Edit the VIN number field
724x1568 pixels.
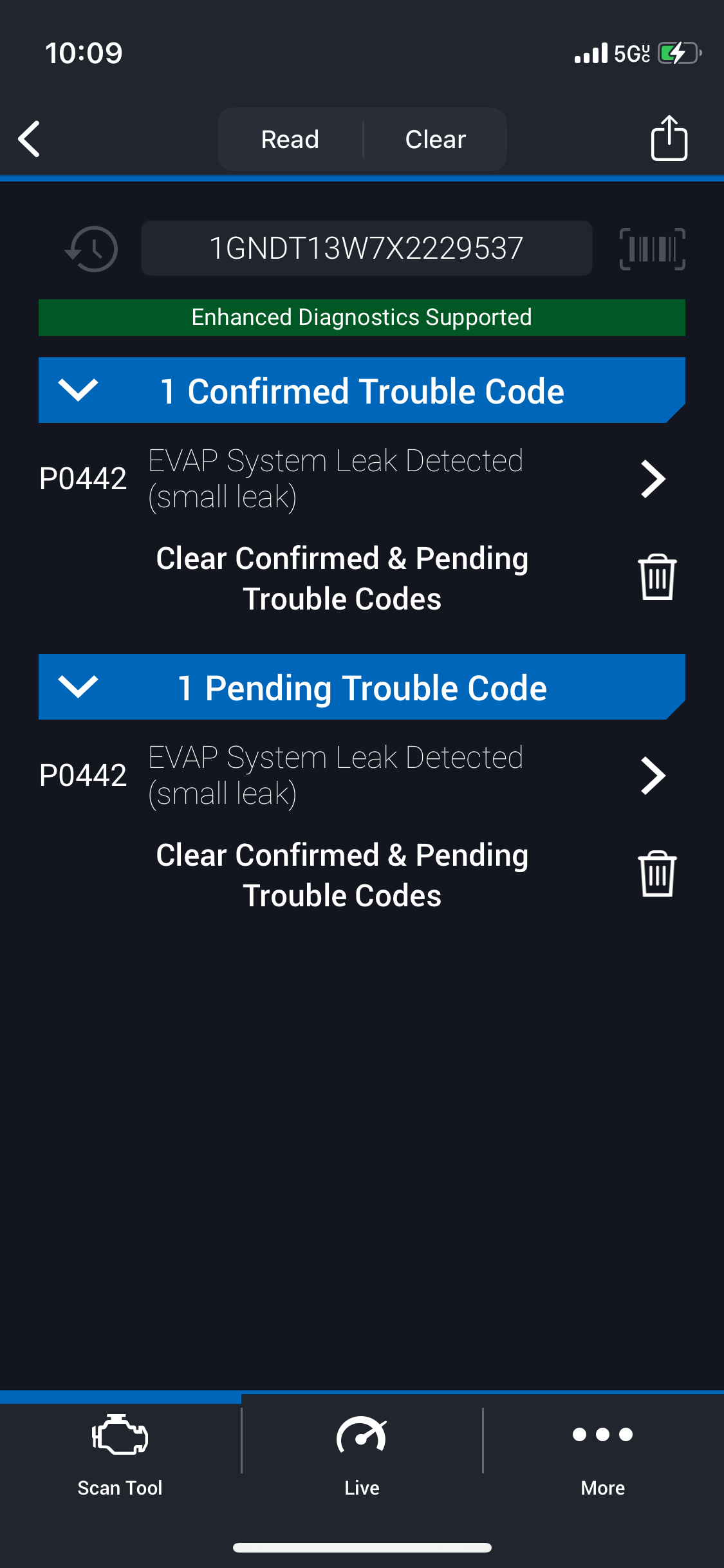pyautogui.click(x=366, y=248)
